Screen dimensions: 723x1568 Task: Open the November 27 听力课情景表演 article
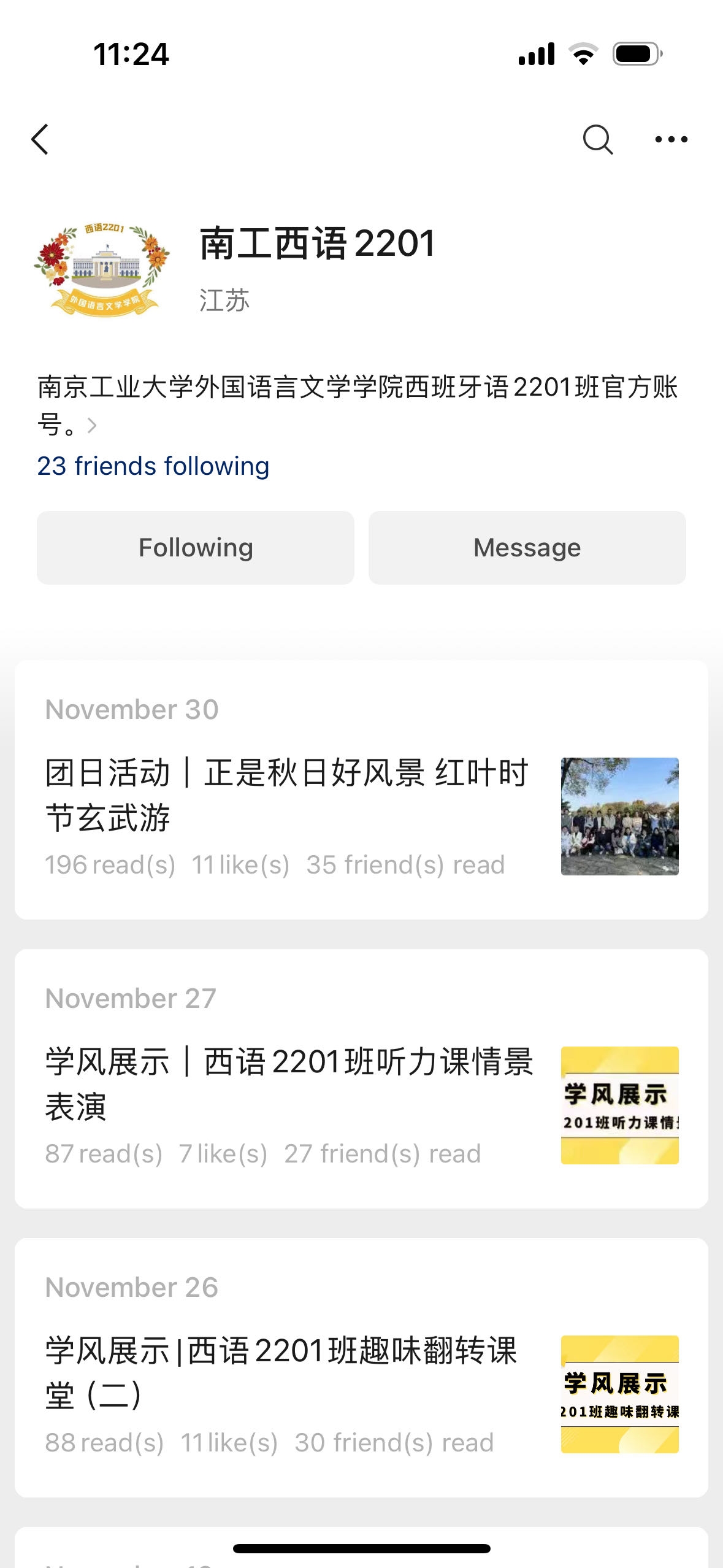coord(288,1083)
